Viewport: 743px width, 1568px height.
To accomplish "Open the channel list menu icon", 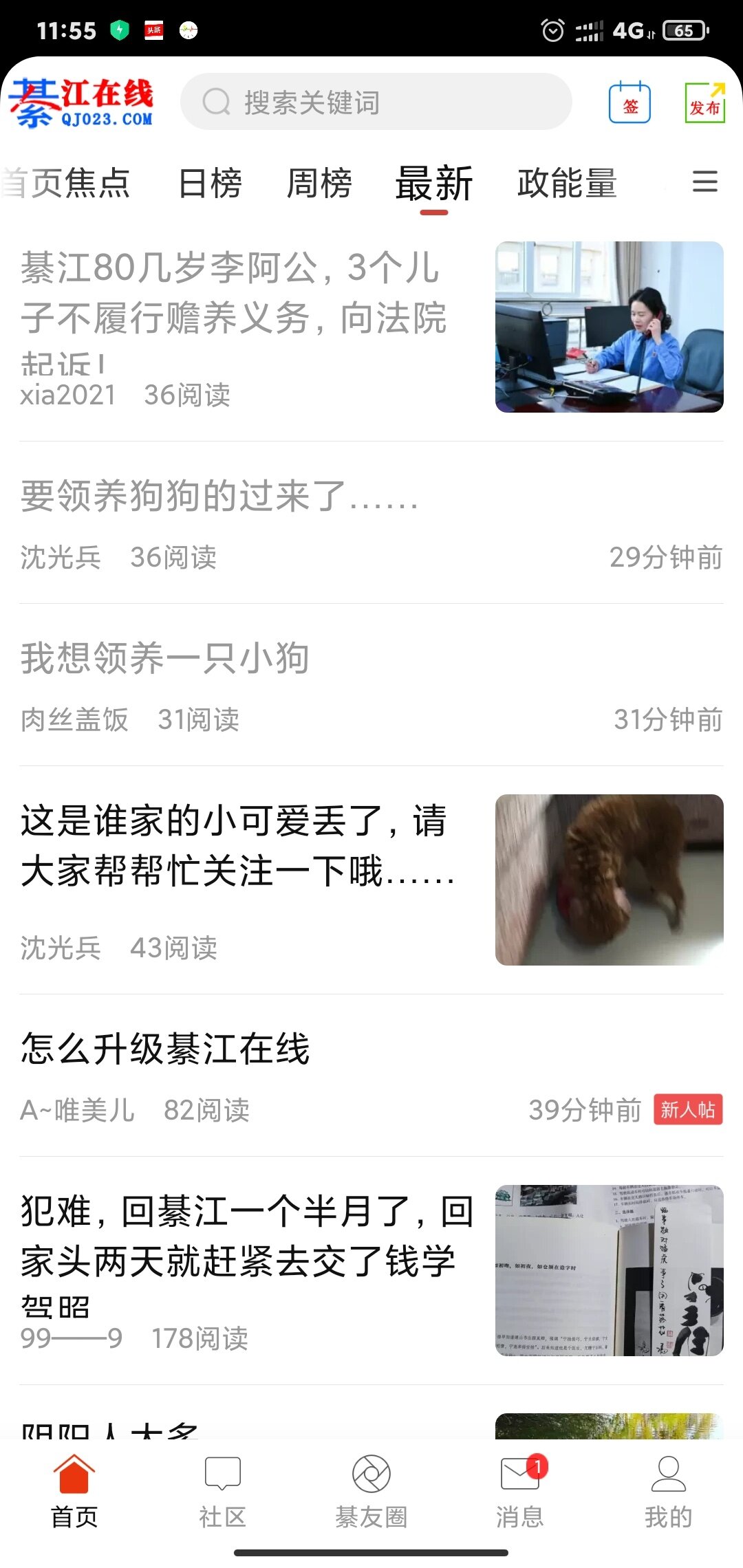I will (x=705, y=182).
